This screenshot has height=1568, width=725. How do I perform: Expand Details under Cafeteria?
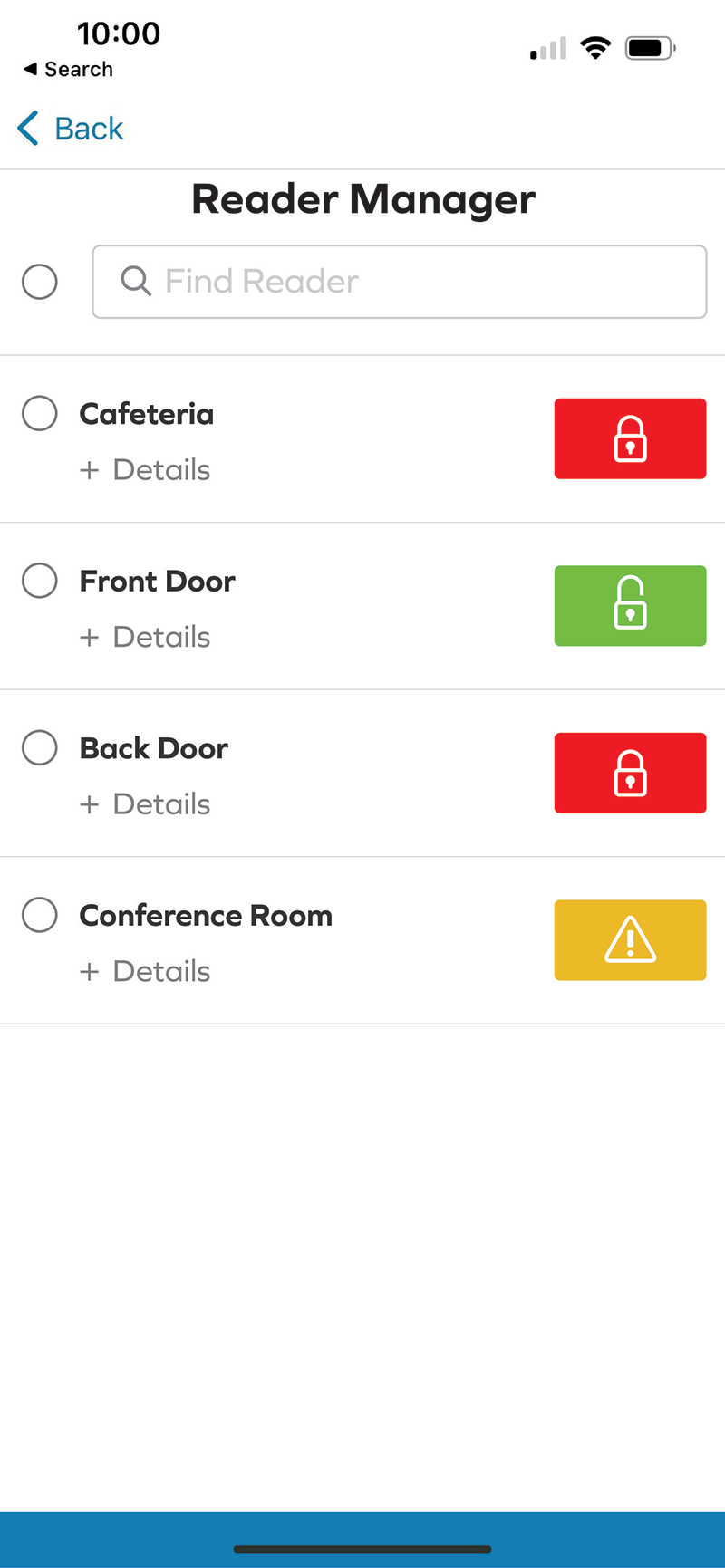(145, 470)
